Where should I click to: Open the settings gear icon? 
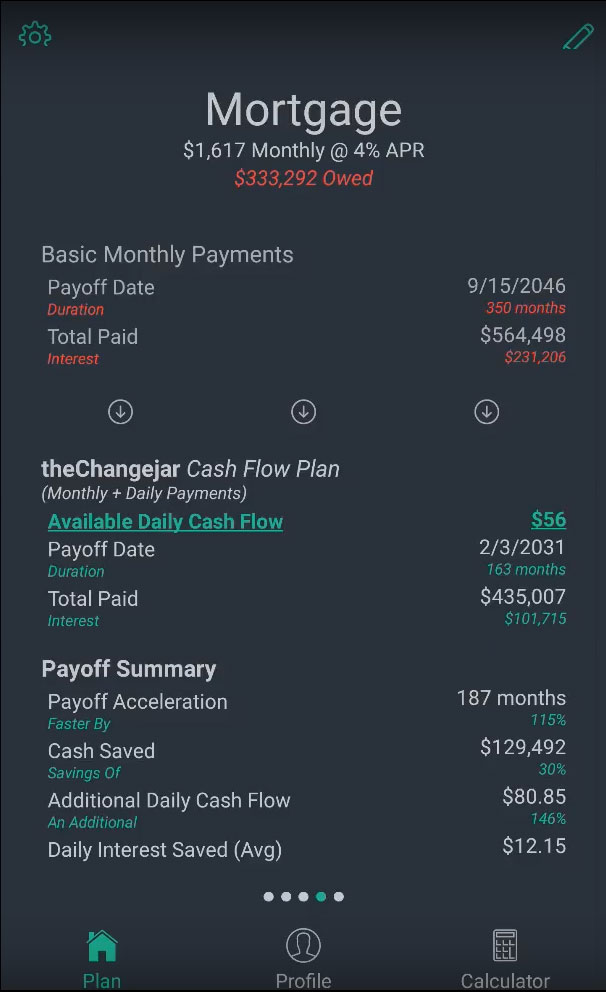35,35
